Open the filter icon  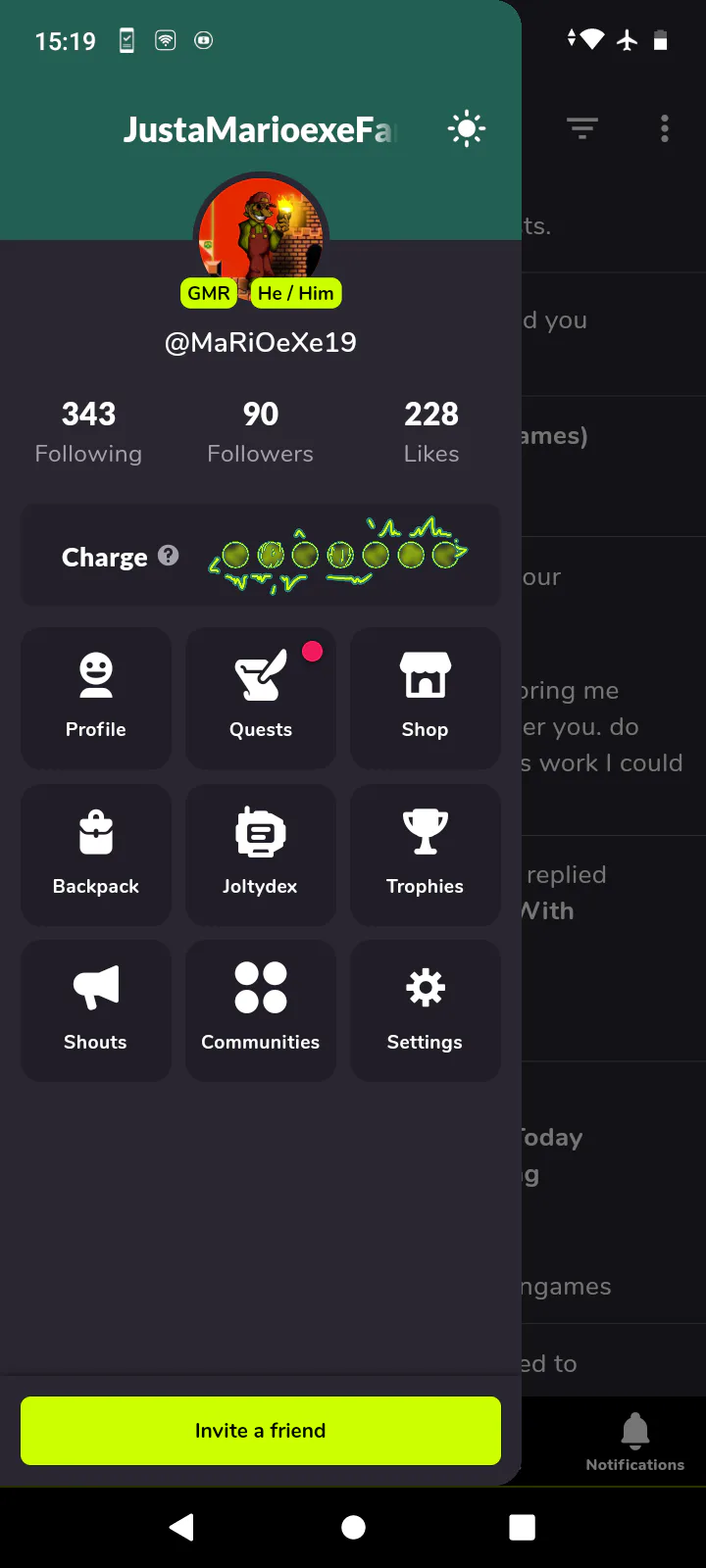(x=582, y=128)
